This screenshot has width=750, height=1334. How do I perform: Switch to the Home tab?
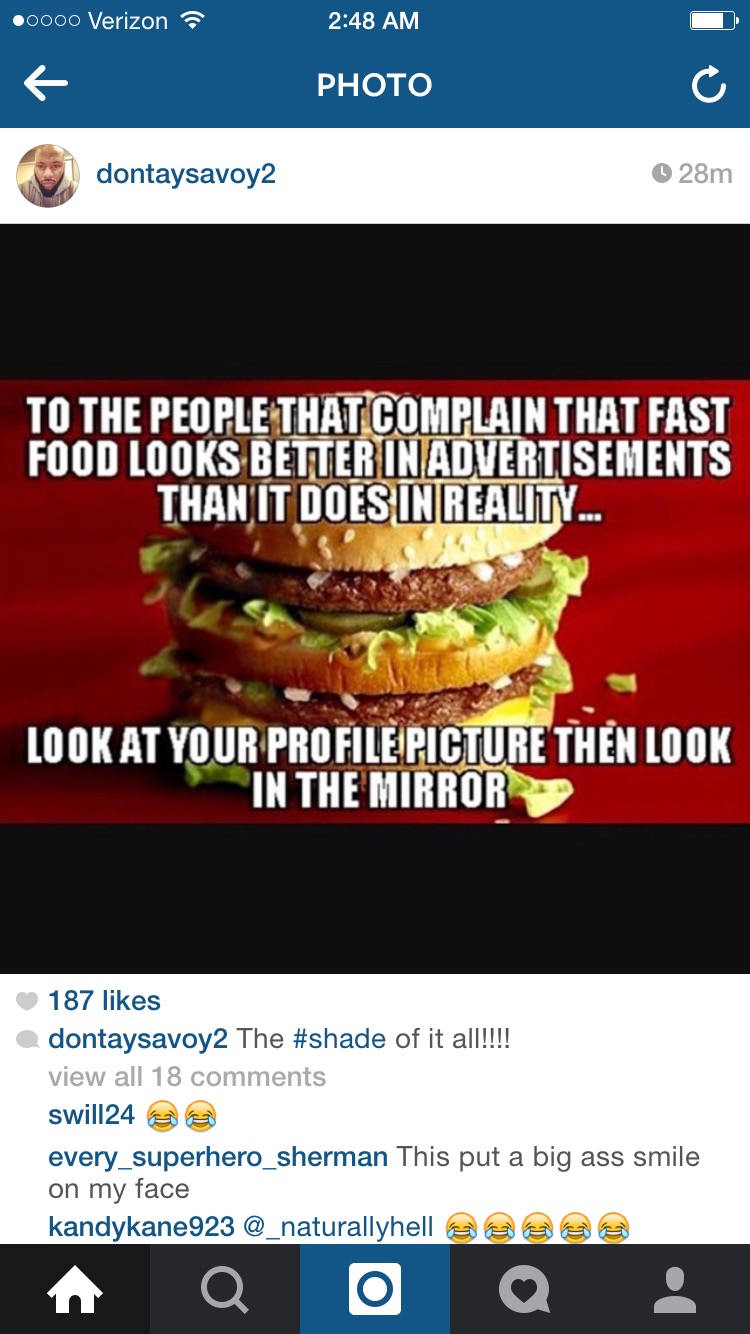pyautogui.click(x=75, y=1289)
